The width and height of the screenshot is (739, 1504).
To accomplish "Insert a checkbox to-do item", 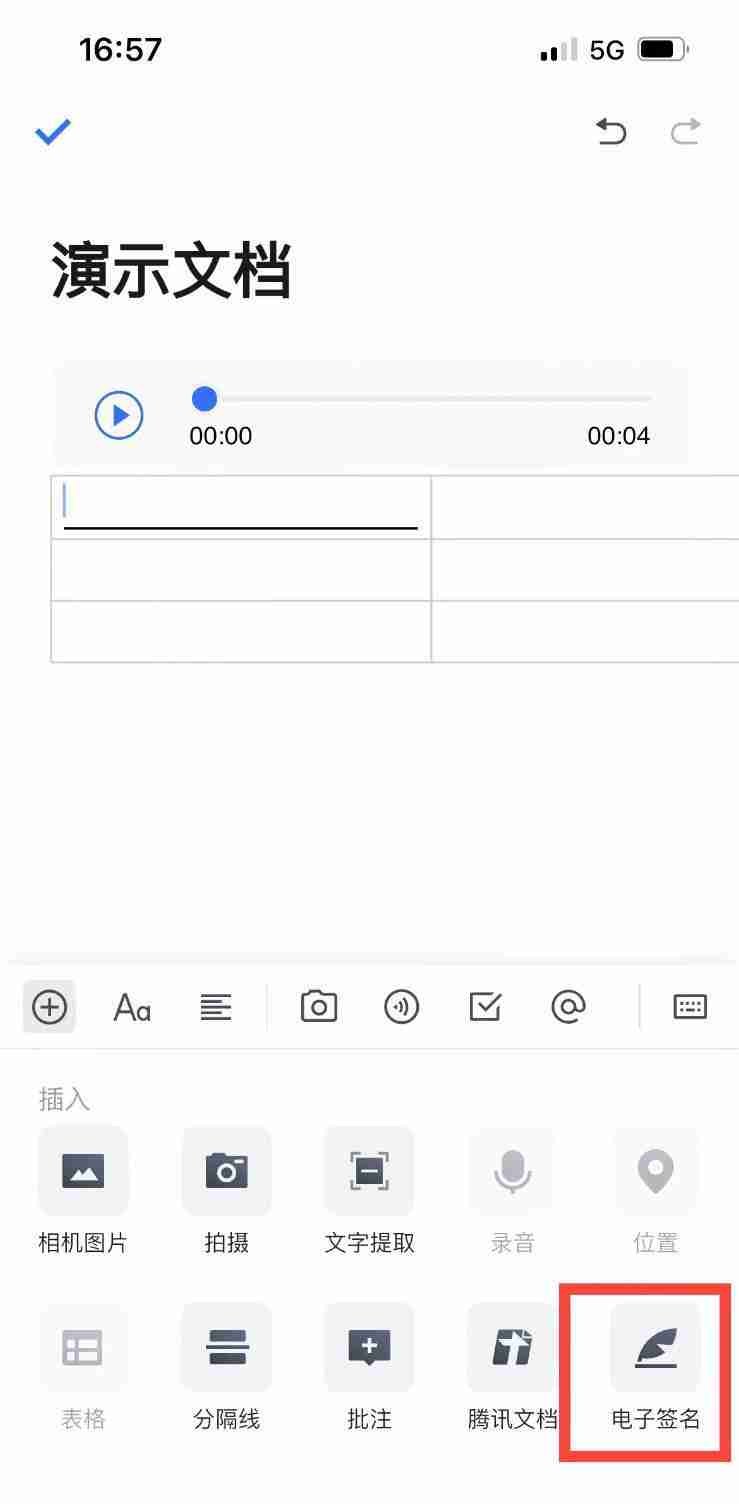I will (x=485, y=1007).
